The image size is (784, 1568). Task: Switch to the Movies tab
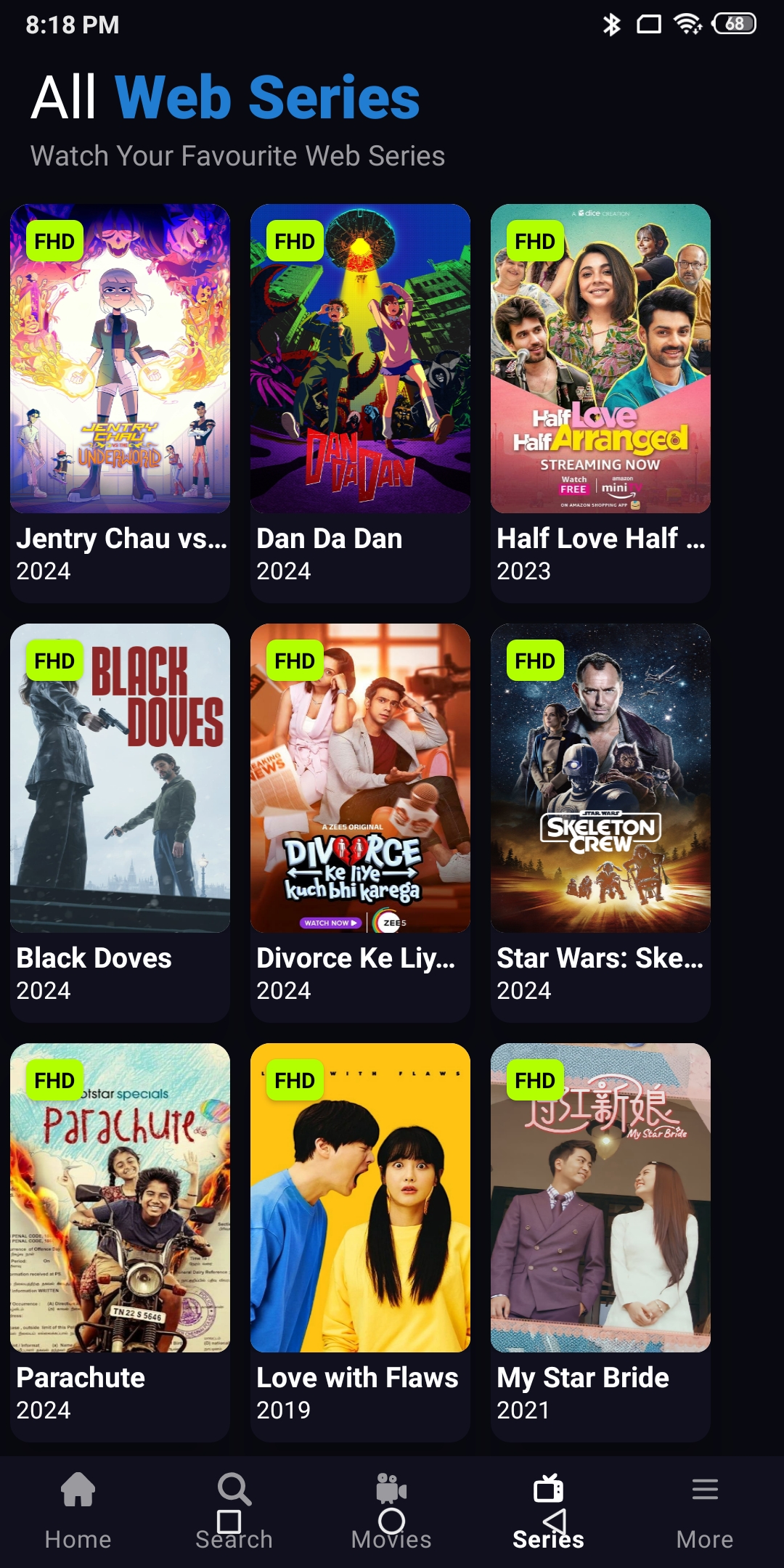pyautogui.click(x=391, y=1511)
